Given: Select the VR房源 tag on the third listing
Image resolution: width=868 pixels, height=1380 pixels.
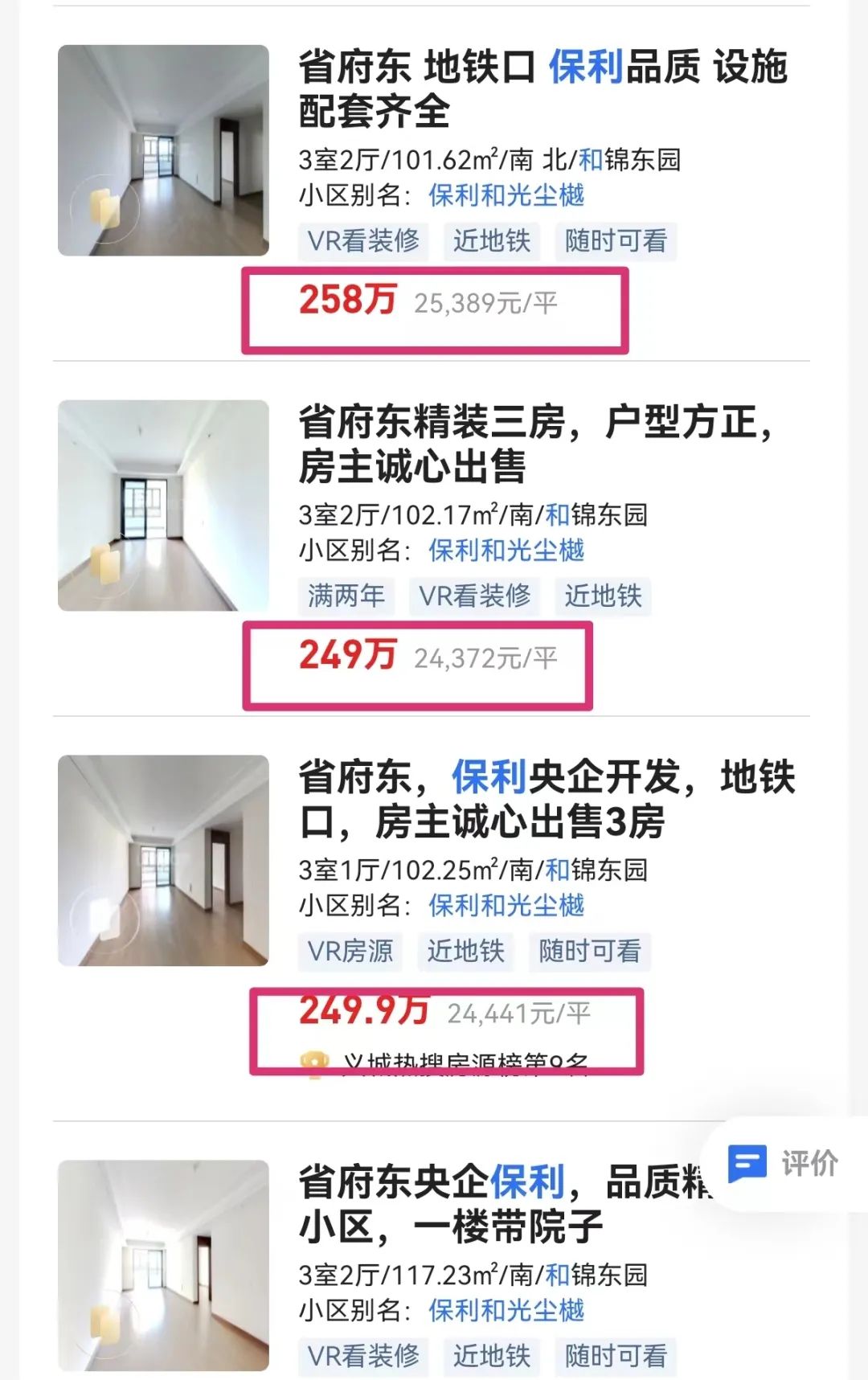Looking at the screenshot, I should [x=350, y=952].
